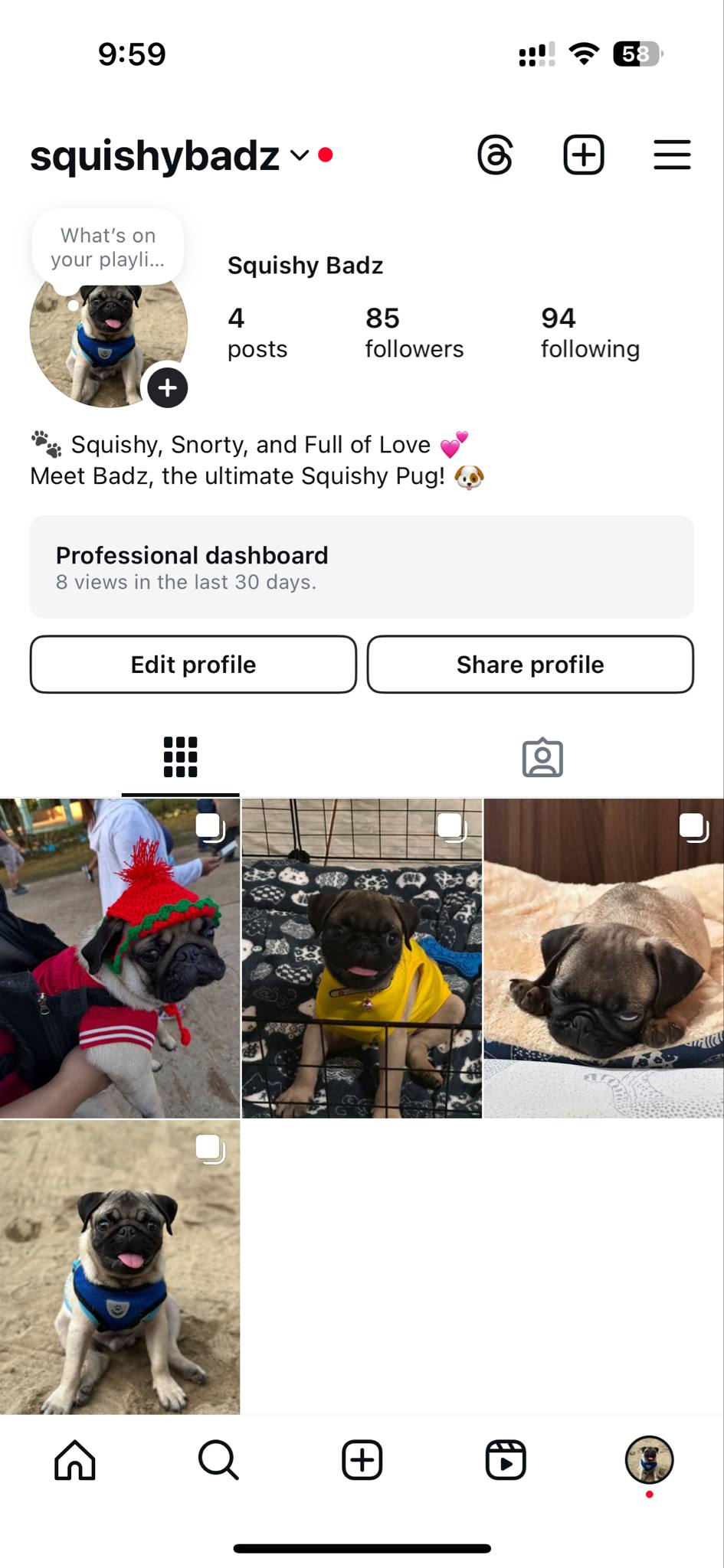Viewport: 724px width, 1568px height.
Task: Tap Share profile
Action: (x=530, y=665)
